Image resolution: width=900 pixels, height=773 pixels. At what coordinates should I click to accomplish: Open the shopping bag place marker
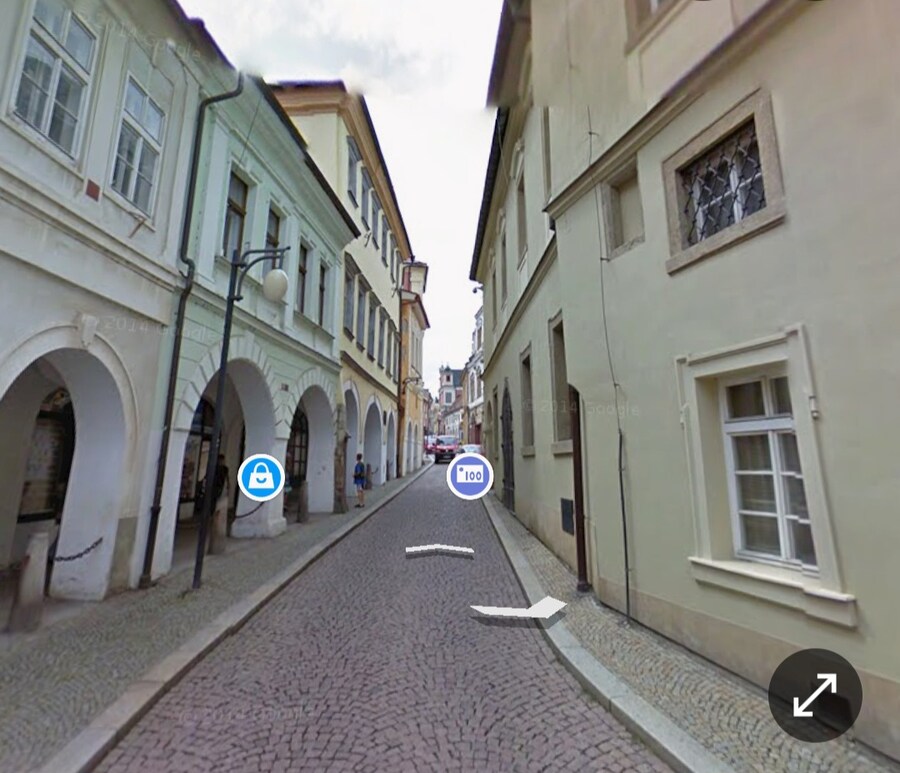(x=261, y=478)
